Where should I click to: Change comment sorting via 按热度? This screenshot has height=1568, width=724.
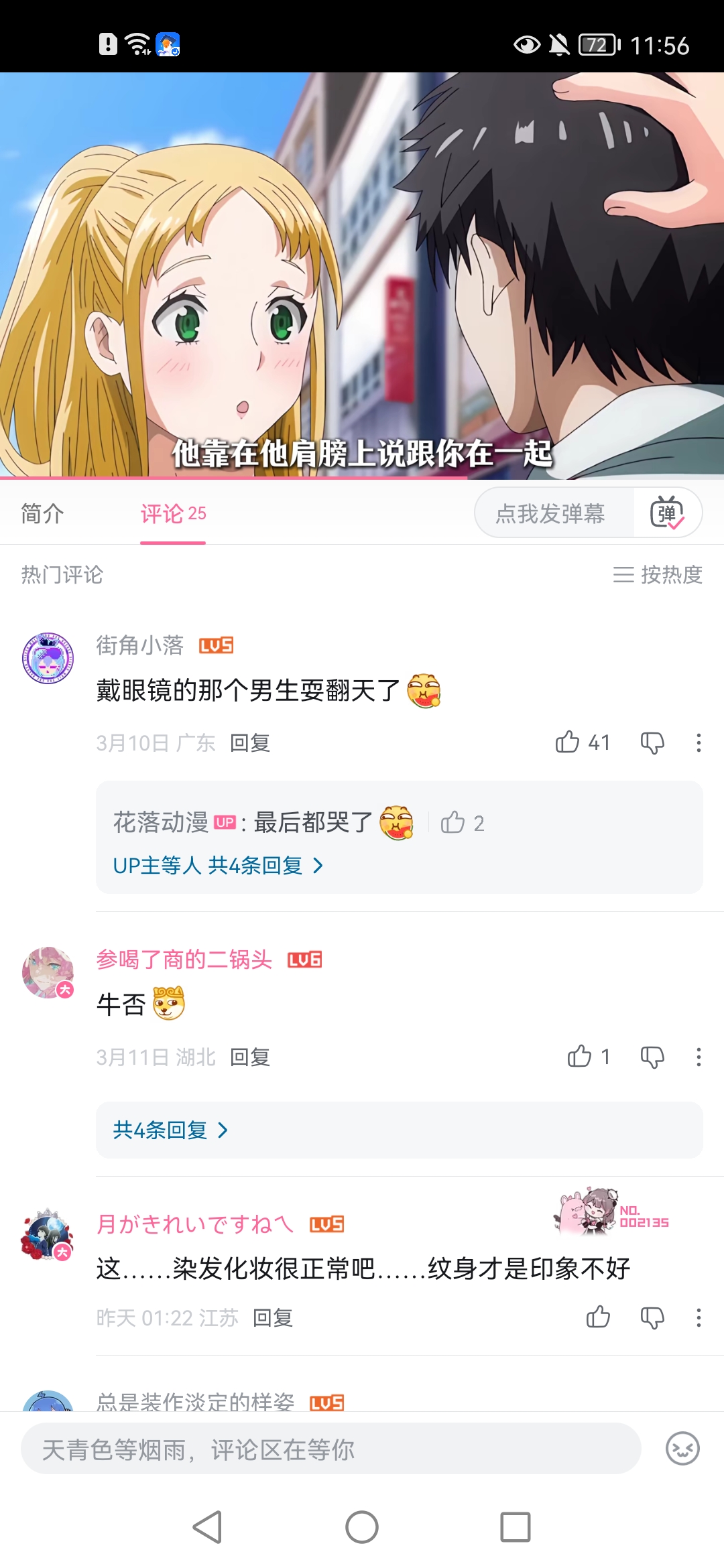tap(658, 575)
